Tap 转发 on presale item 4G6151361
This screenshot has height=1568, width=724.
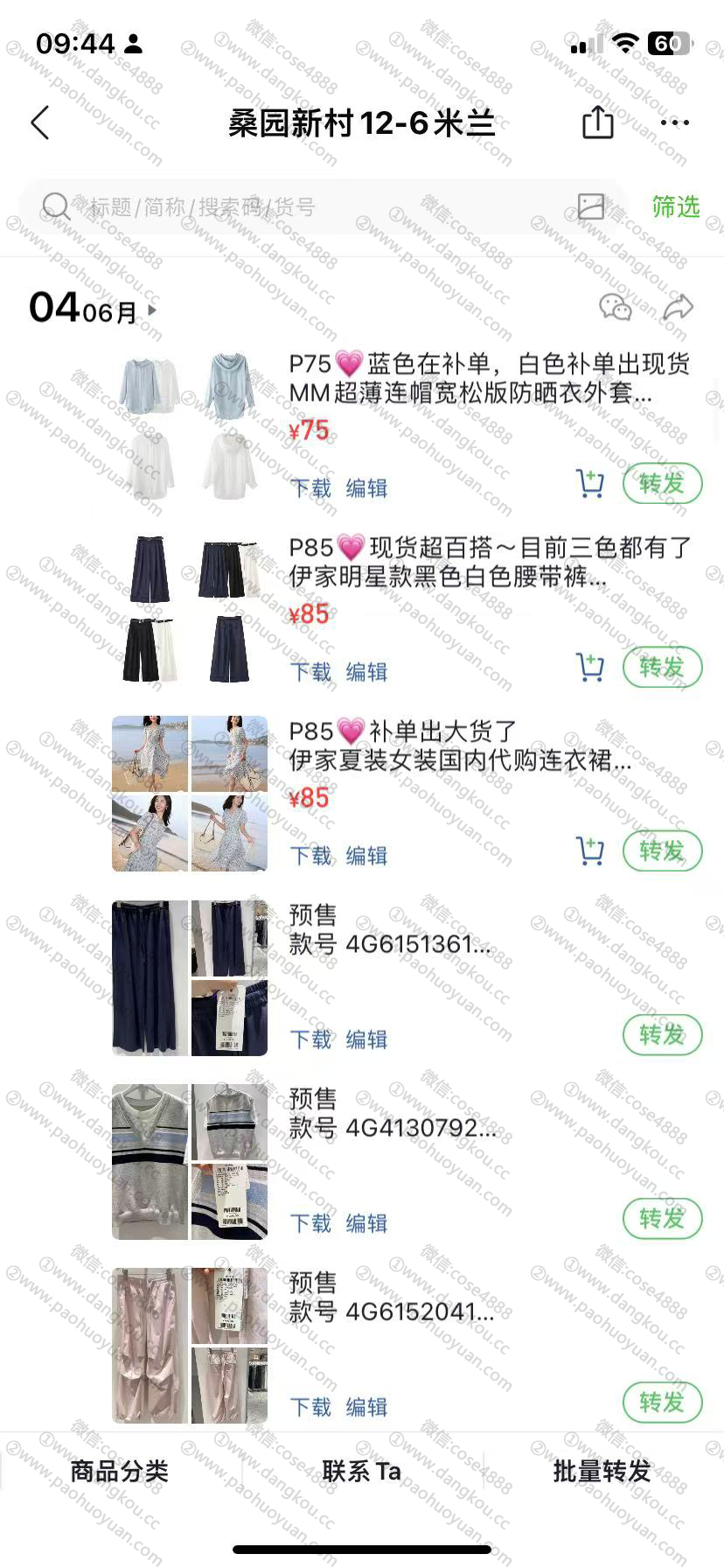(x=662, y=1035)
